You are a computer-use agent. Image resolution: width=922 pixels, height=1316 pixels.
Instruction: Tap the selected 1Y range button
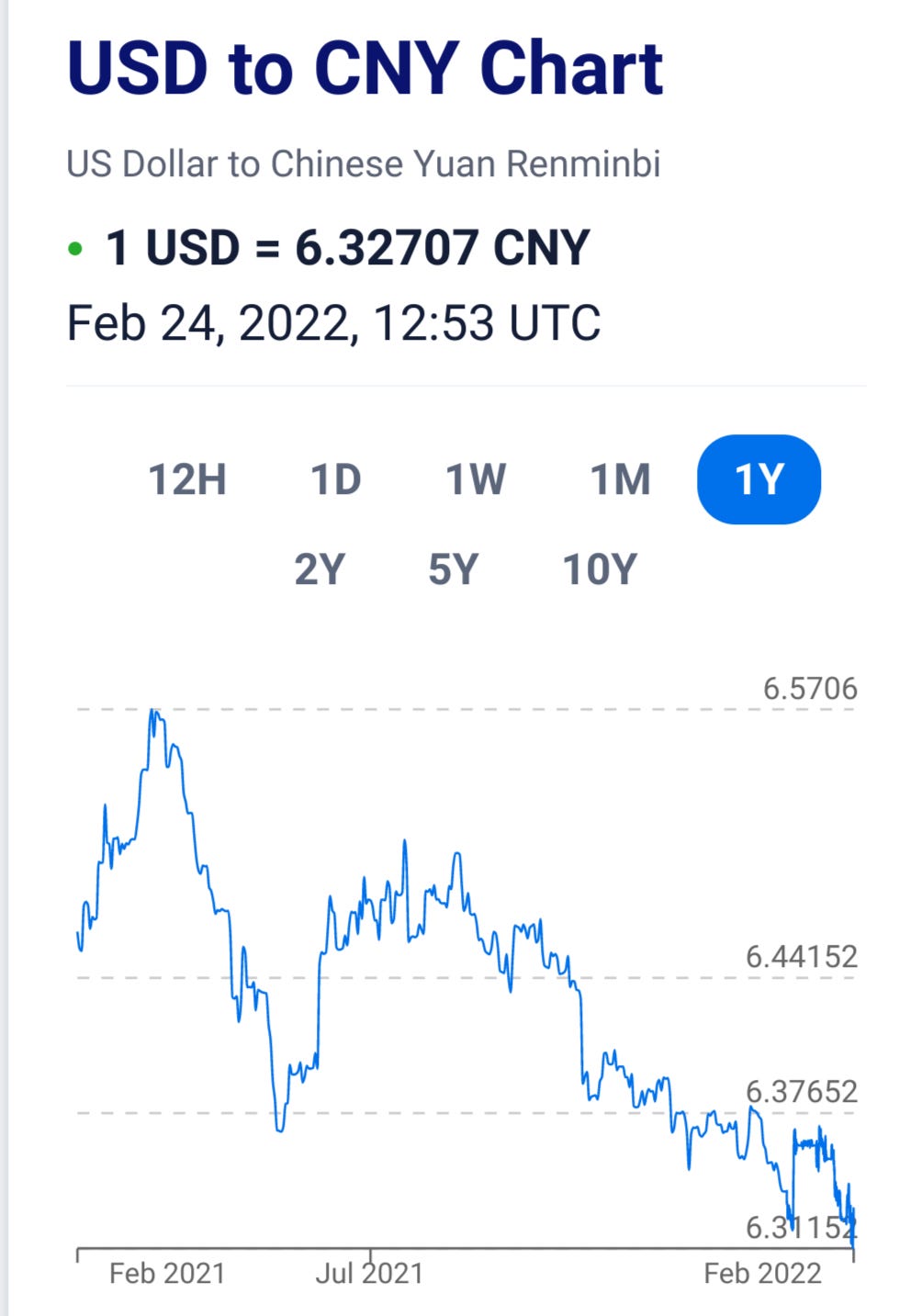coord(759,479)
